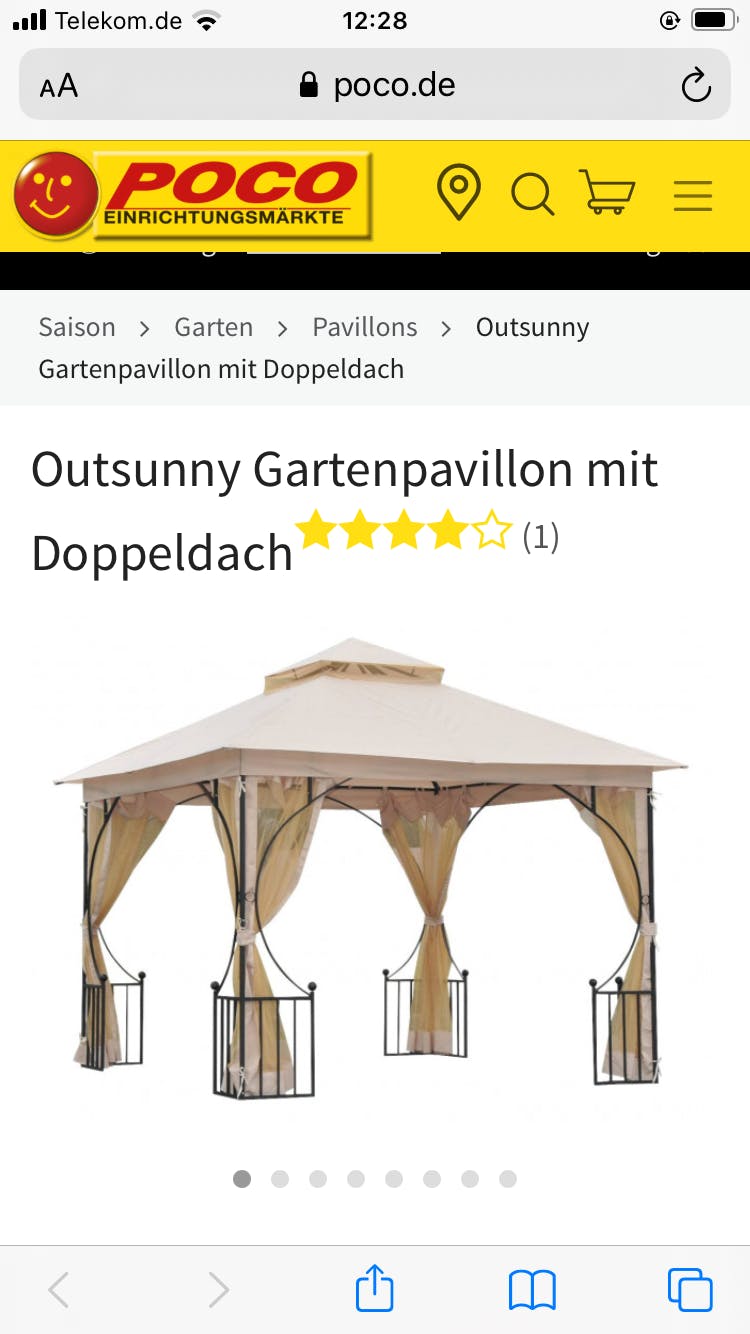Open the store locator pin icon

point(459,192)
